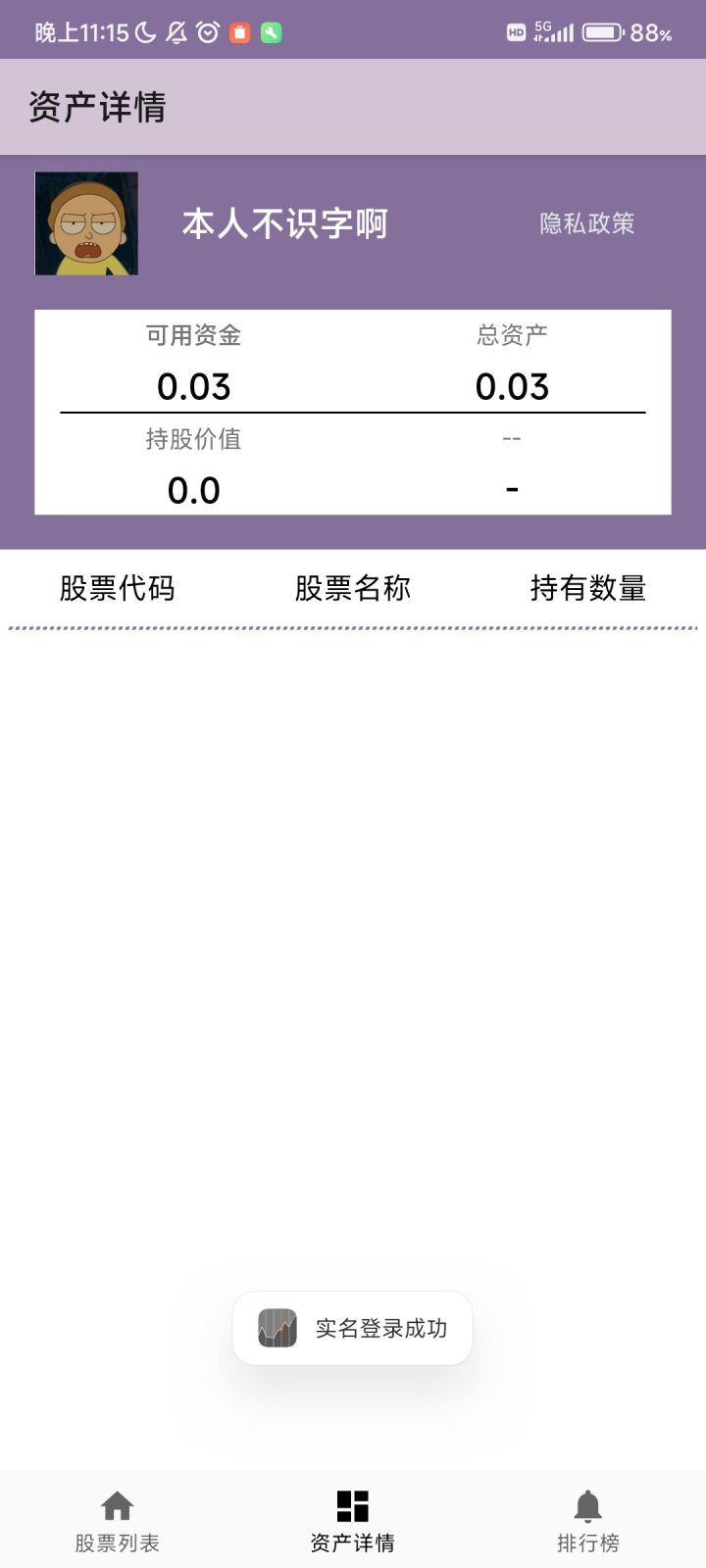Select the muted notifications icon in status bar
This screenshot has width=706, height=1568.
[x=173, y=30]
